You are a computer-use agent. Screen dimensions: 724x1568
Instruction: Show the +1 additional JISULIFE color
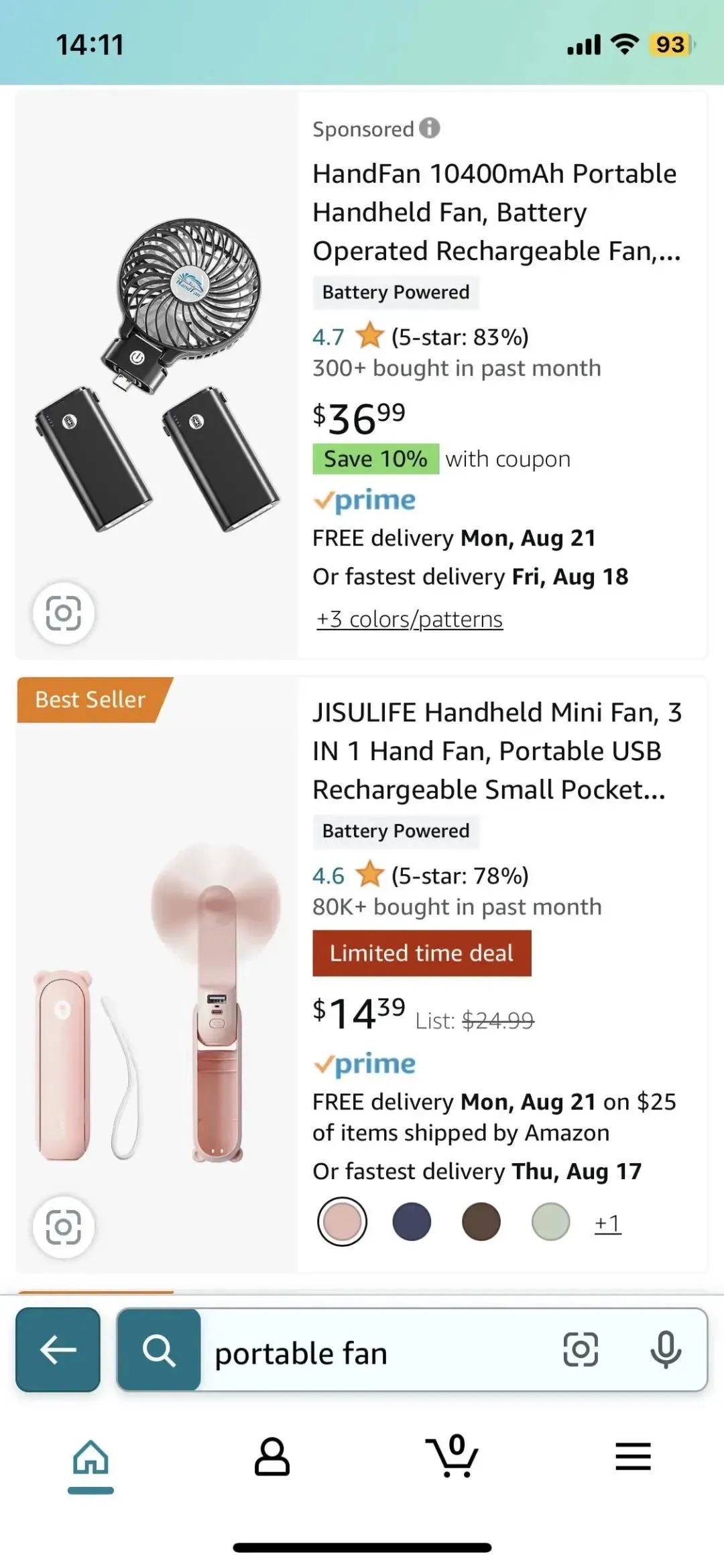tap(608, 1223)
